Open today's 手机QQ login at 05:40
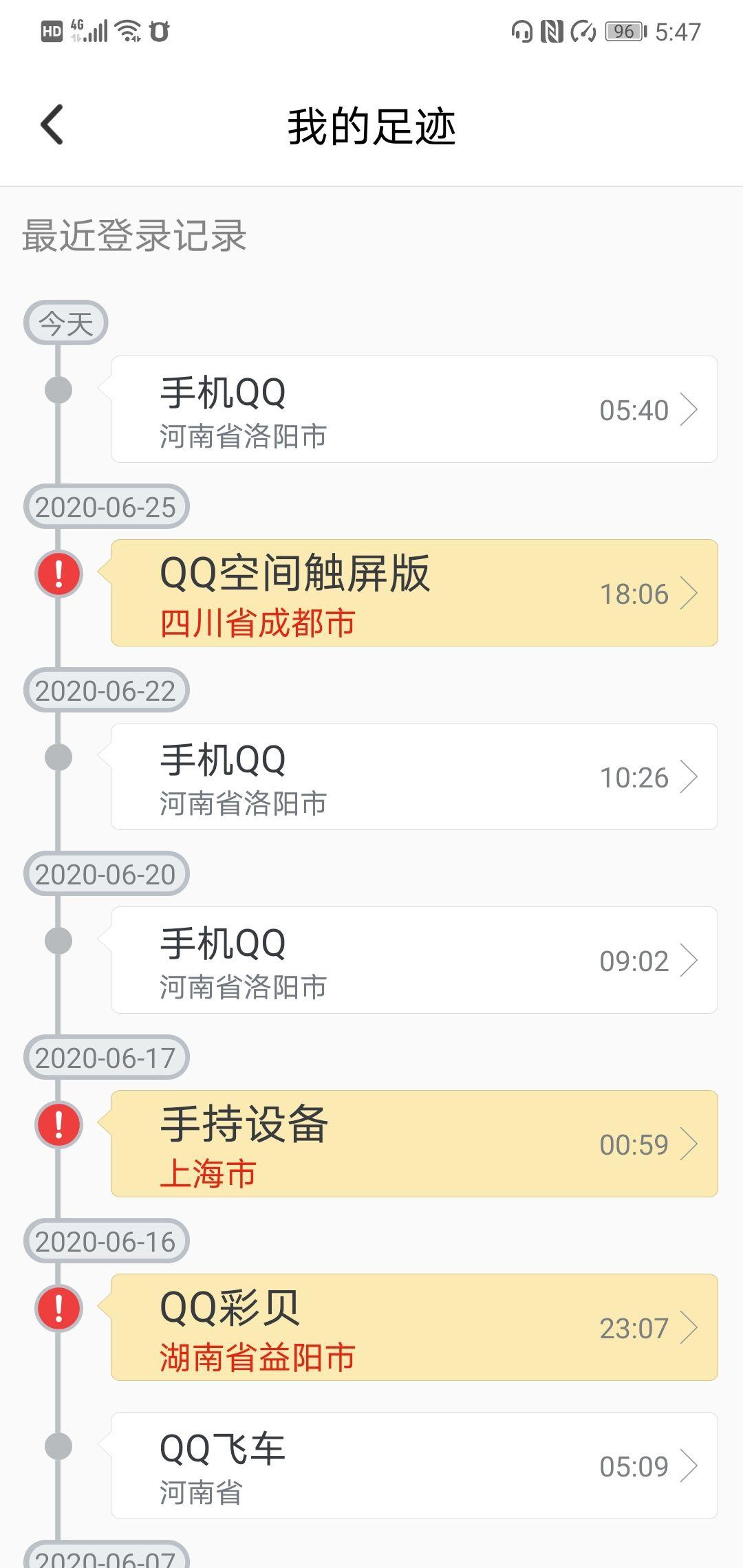 [414, 410]
